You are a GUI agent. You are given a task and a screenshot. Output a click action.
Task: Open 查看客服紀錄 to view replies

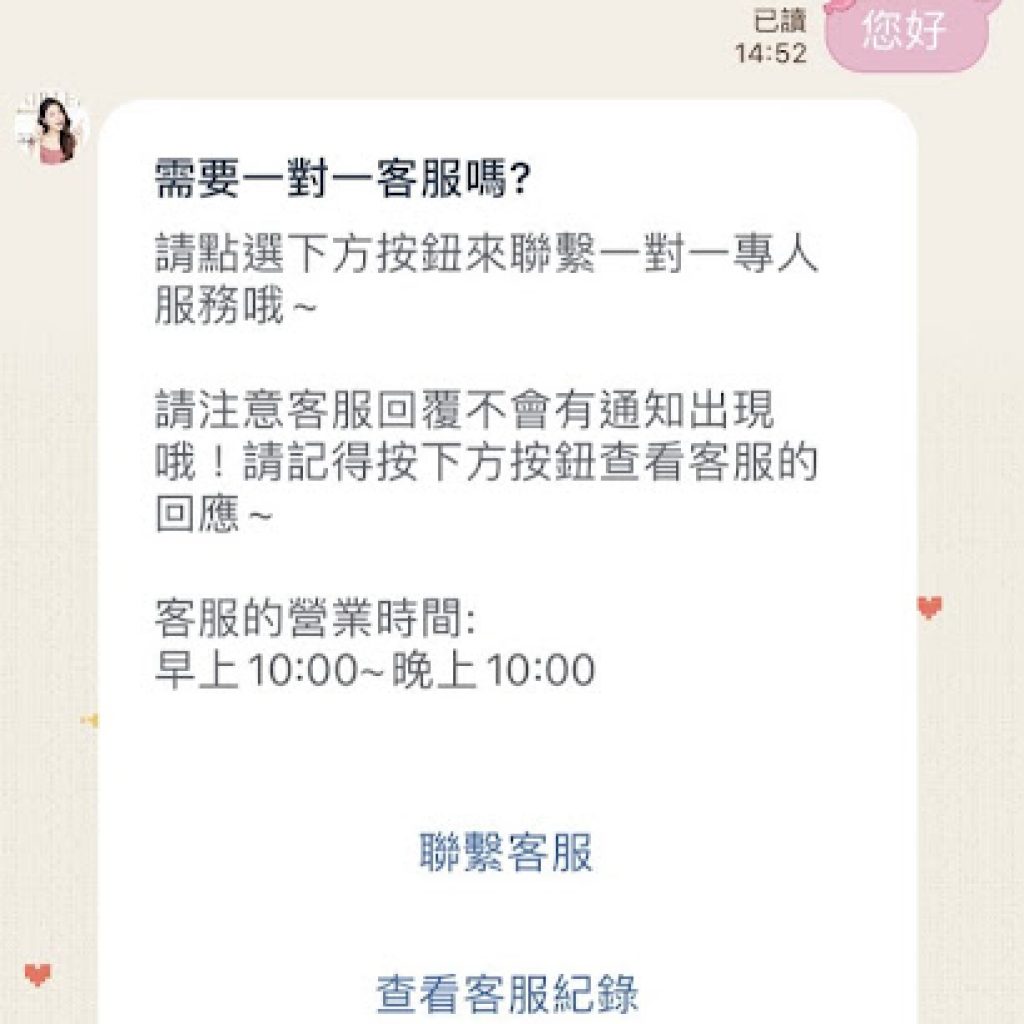[x=506, y=994]
